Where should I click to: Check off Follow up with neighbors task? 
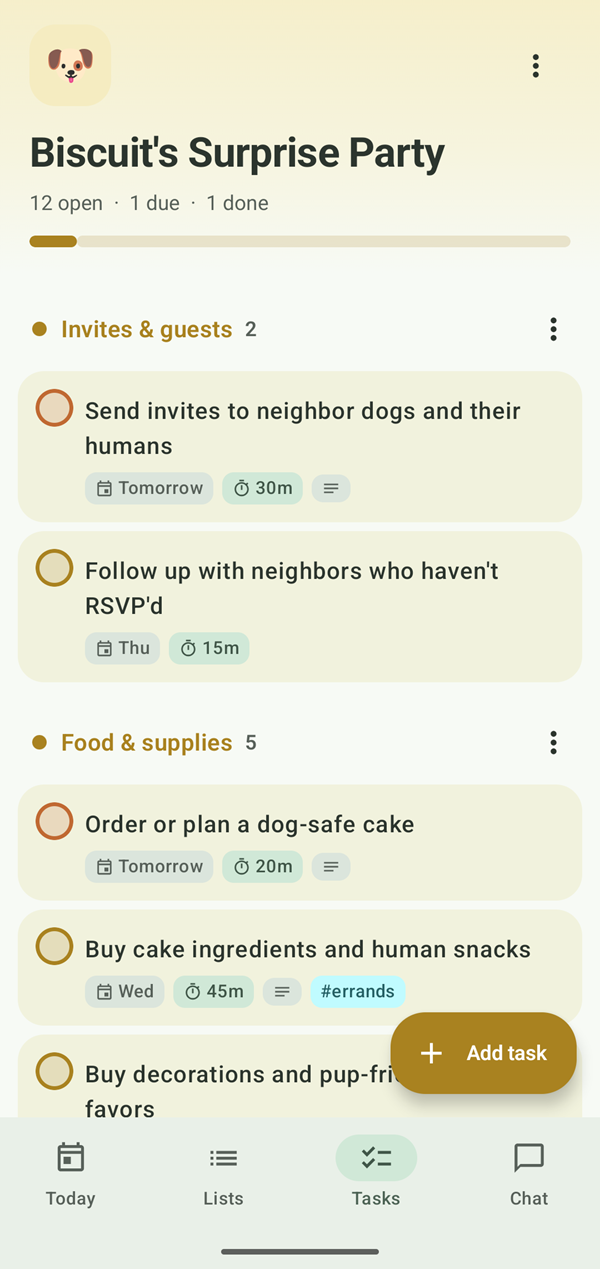[54, 568]
